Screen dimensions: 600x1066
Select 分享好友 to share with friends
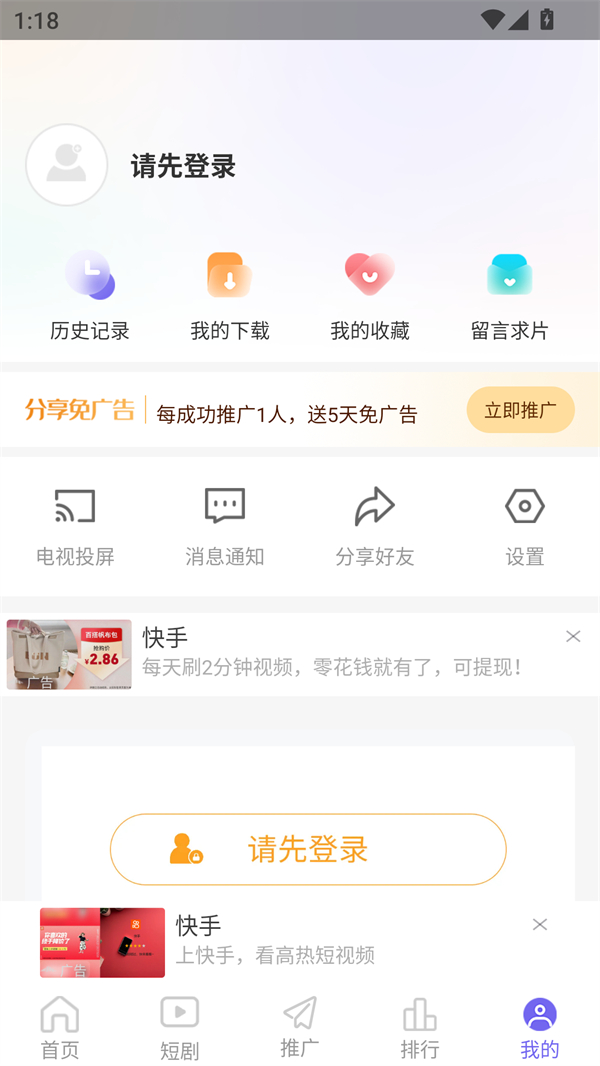tap(375, 527)
